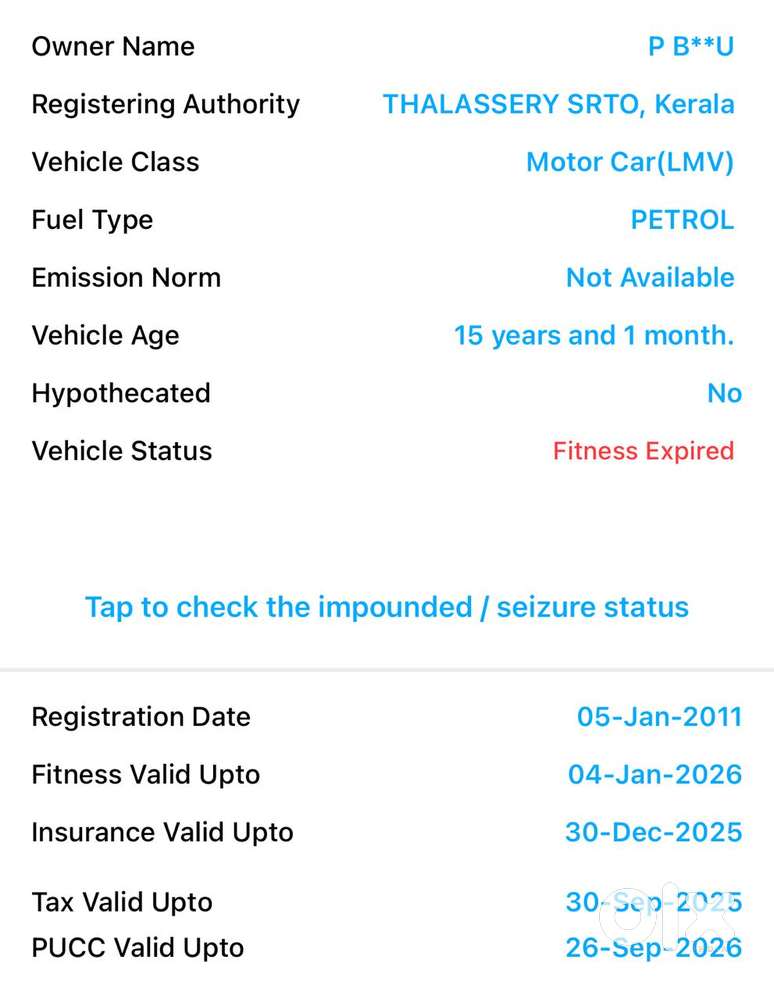
Task: Click the Not Available emission norm text
Action: click(x=650, y=277)
